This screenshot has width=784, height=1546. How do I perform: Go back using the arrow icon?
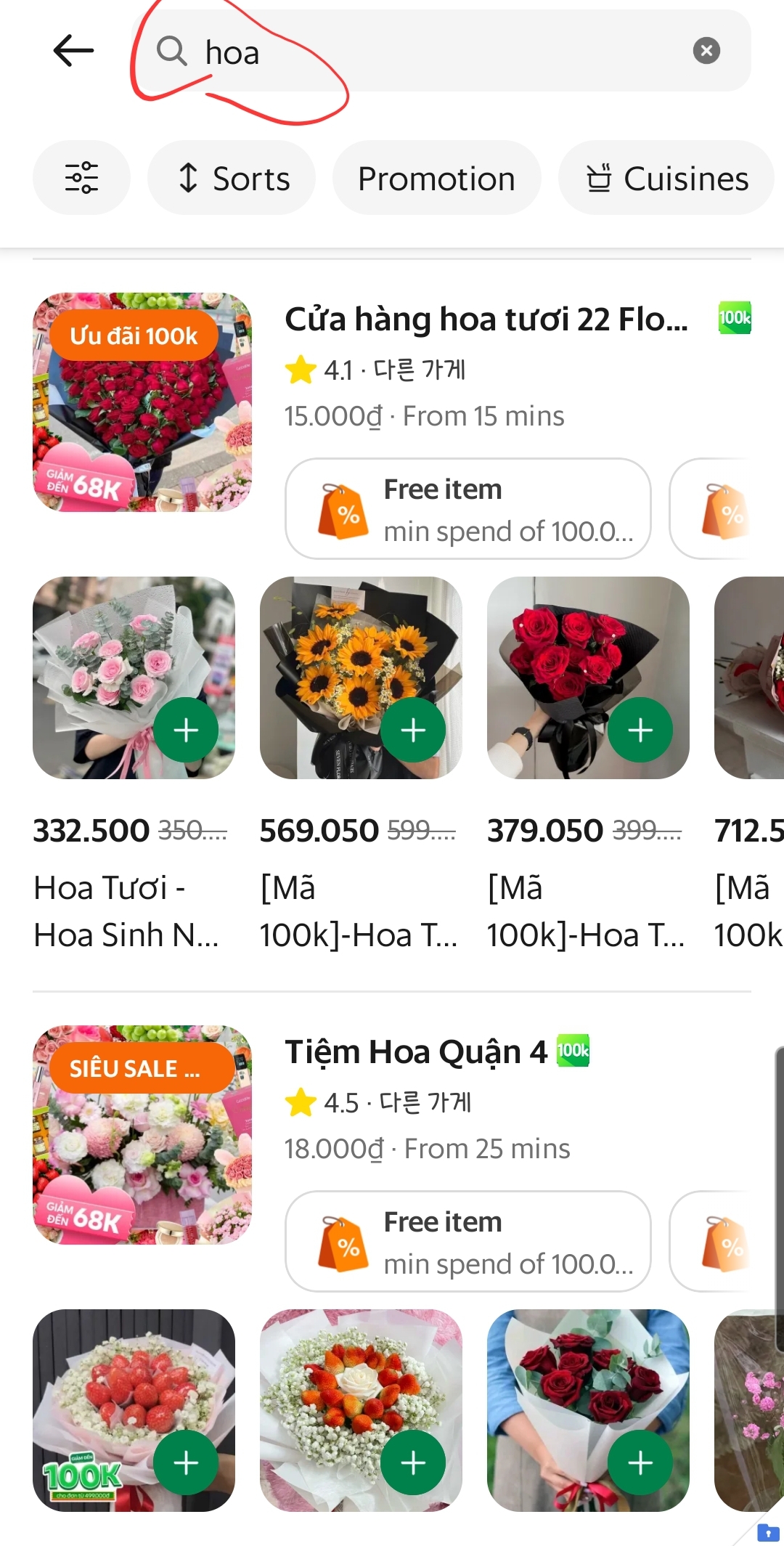[73, 51]
